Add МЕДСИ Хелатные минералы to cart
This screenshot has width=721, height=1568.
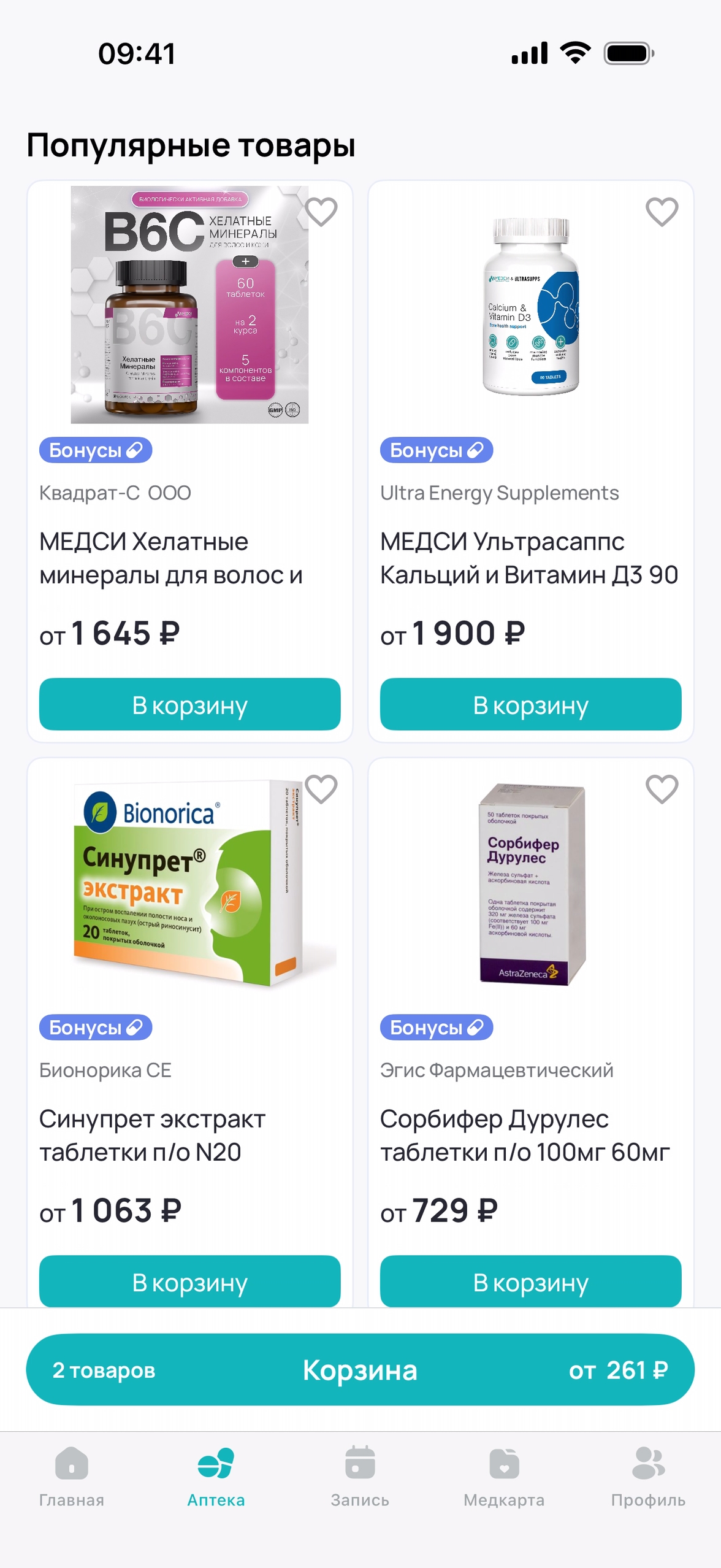click(189, 704)
